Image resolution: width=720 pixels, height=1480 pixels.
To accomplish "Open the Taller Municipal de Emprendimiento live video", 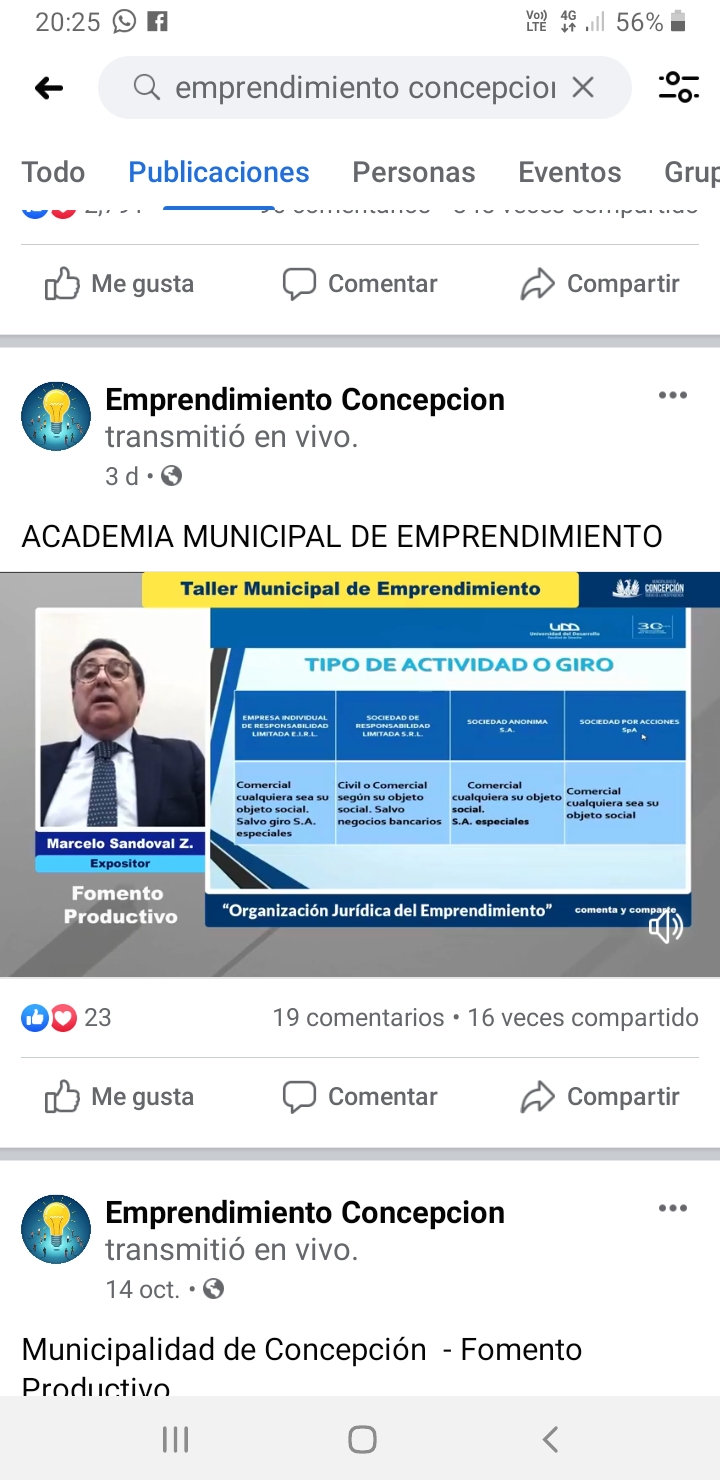I will 360,774.
